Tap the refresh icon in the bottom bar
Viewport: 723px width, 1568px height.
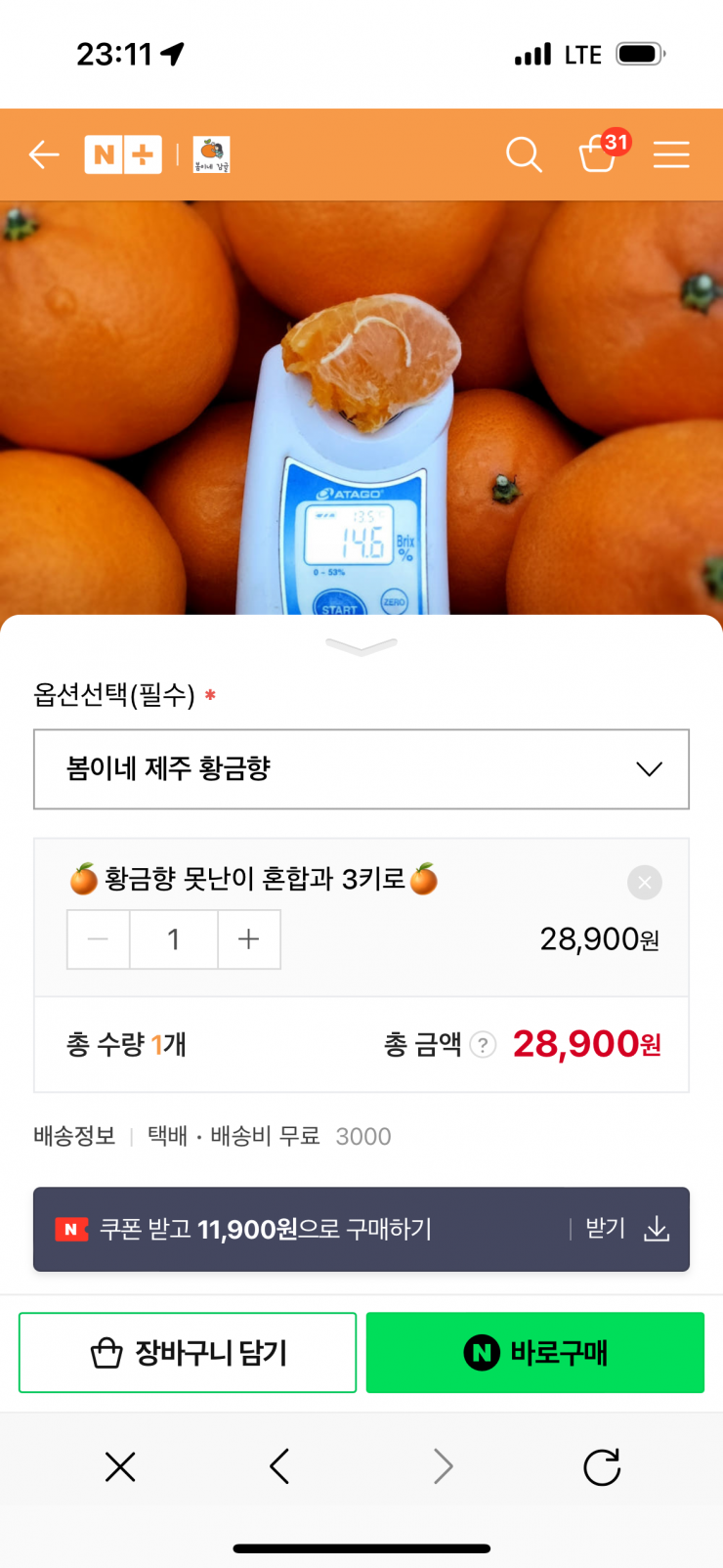click(603, 1466)
